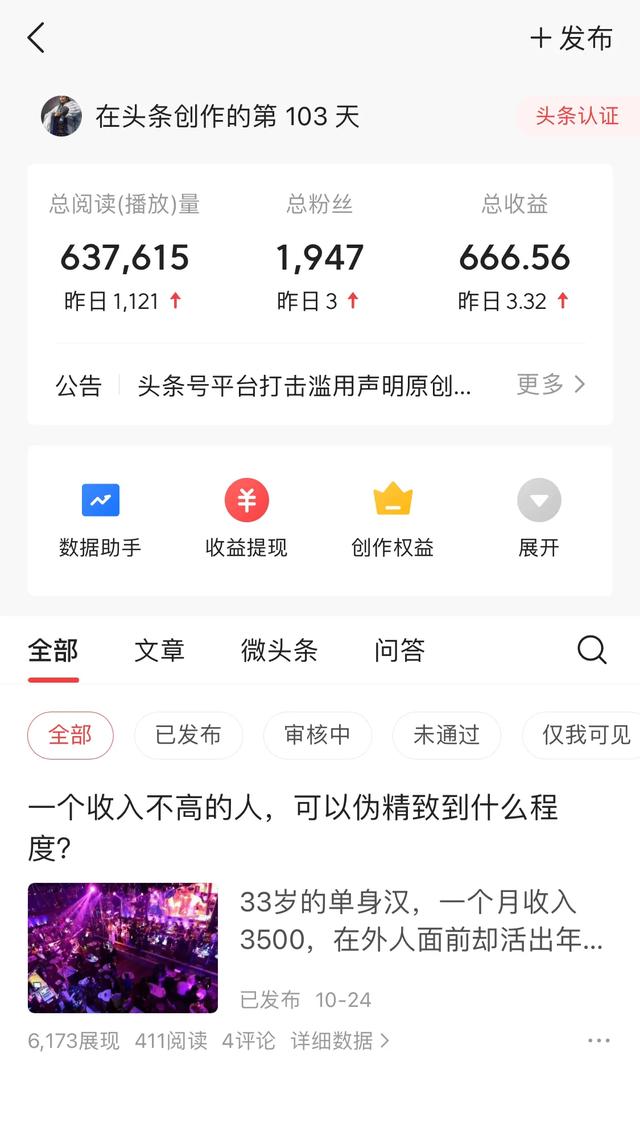640x1123 pixels.
Task: Switch to the 问答 tab
Action: tap(400, 651)
